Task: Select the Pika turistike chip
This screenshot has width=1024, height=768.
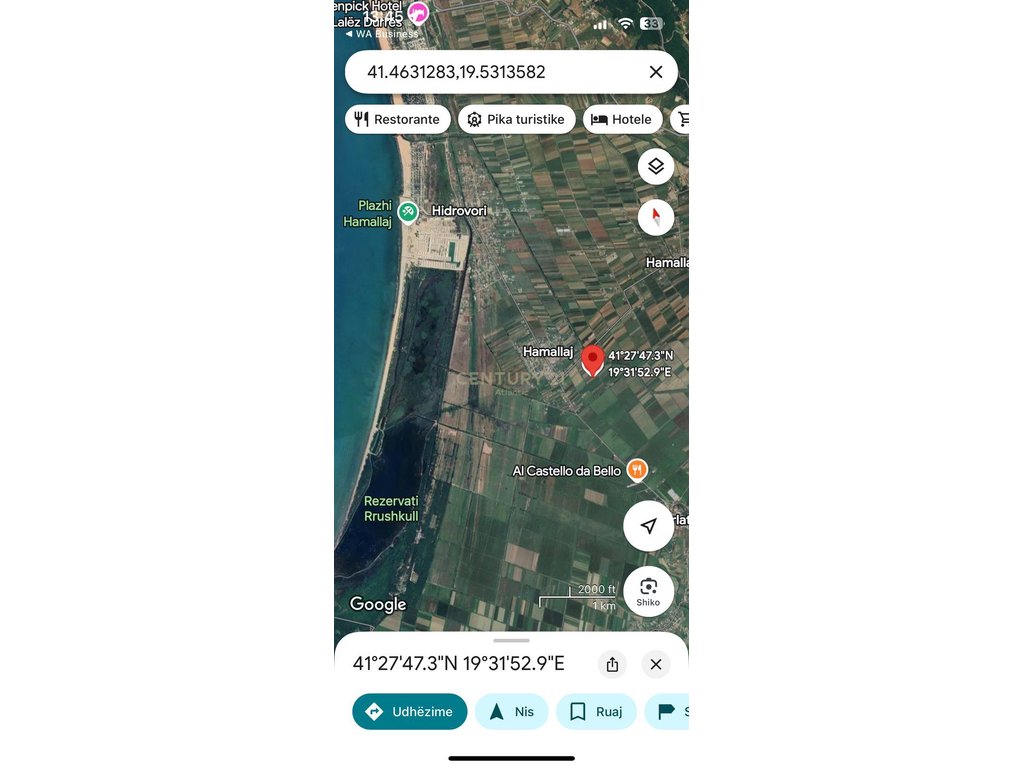Action: pyautogui.click(x=516, y=119)
